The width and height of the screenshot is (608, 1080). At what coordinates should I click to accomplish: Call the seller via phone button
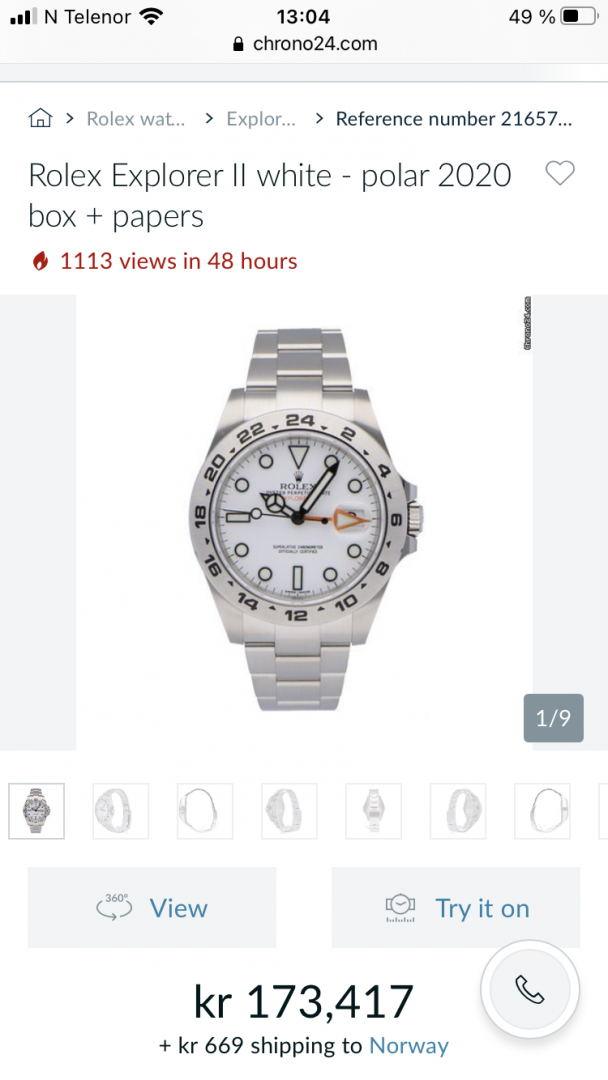(x=530, y=990)
